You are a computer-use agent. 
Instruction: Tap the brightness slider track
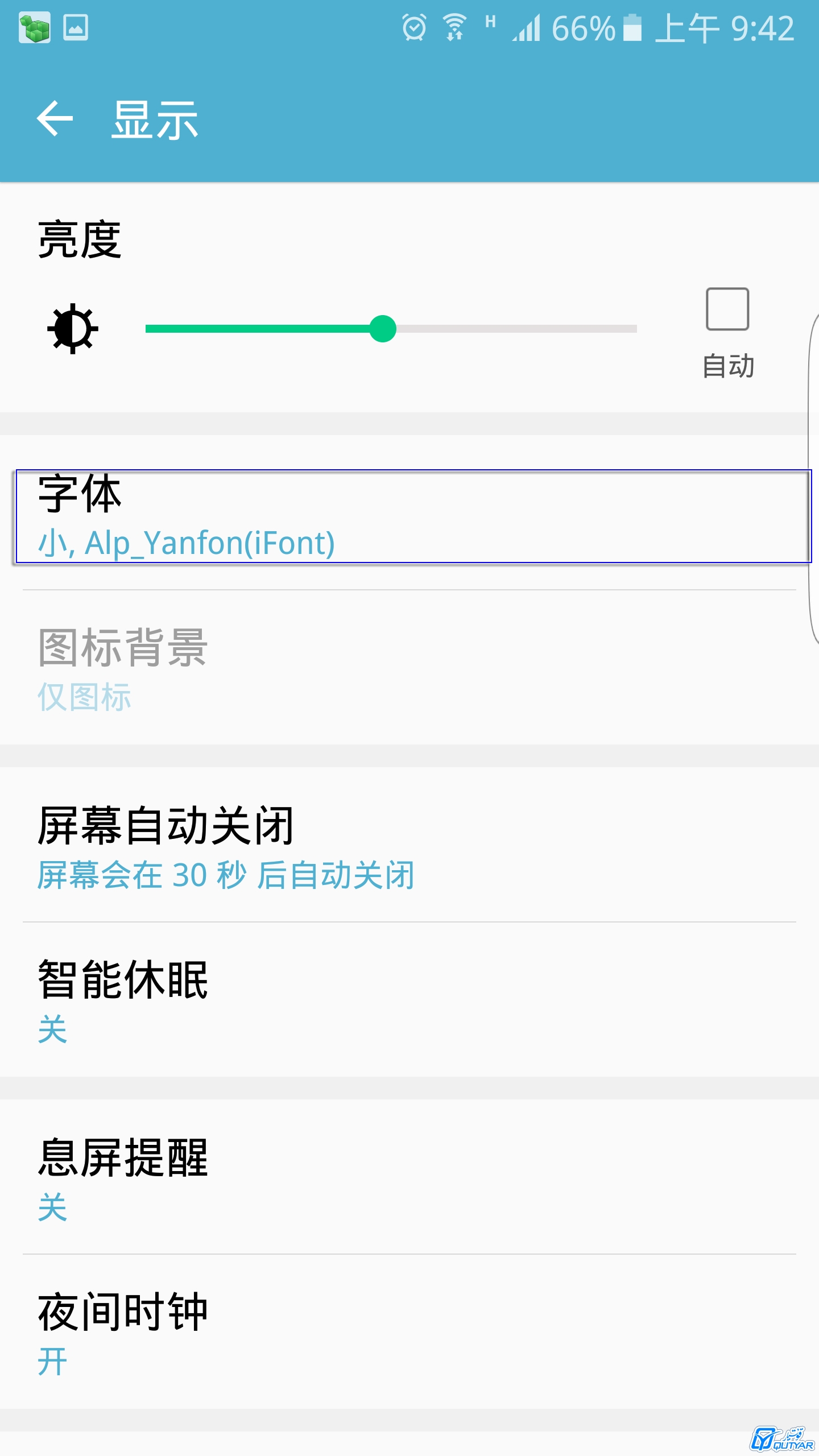(391, 329)
